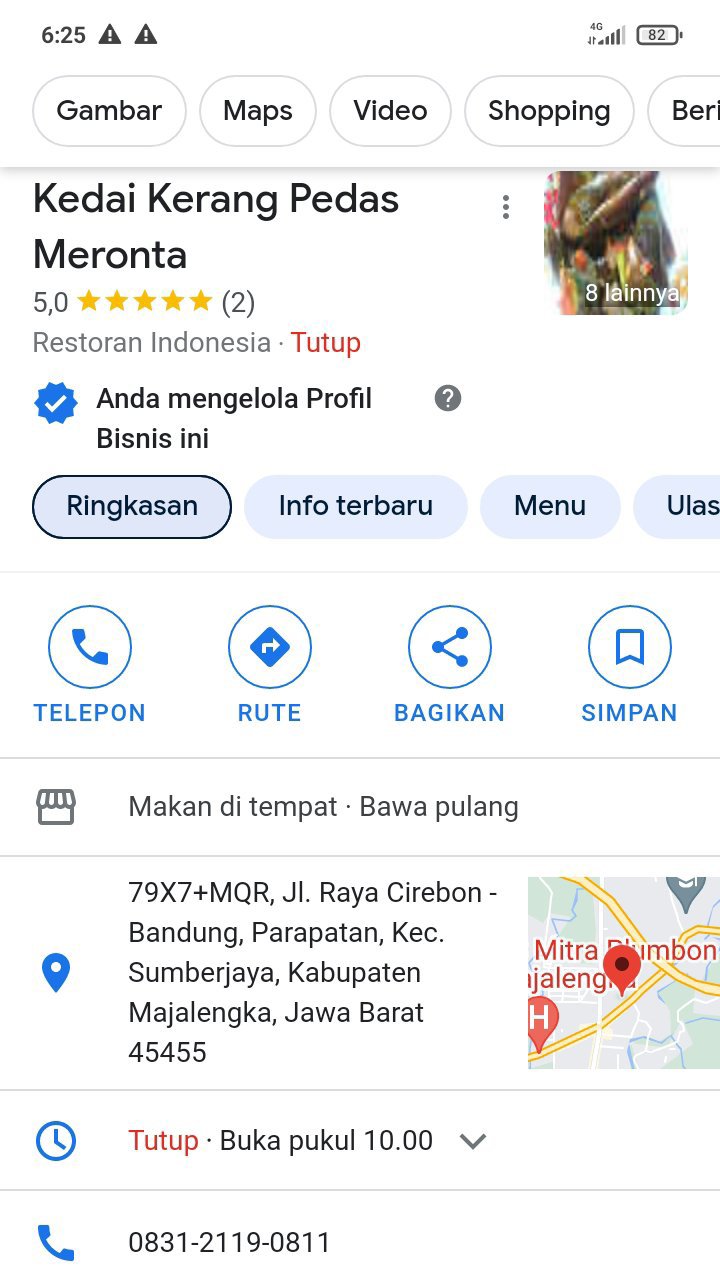
Task: Open the address row on Jl. Raya Cirebon
Action: coord(312,972)
